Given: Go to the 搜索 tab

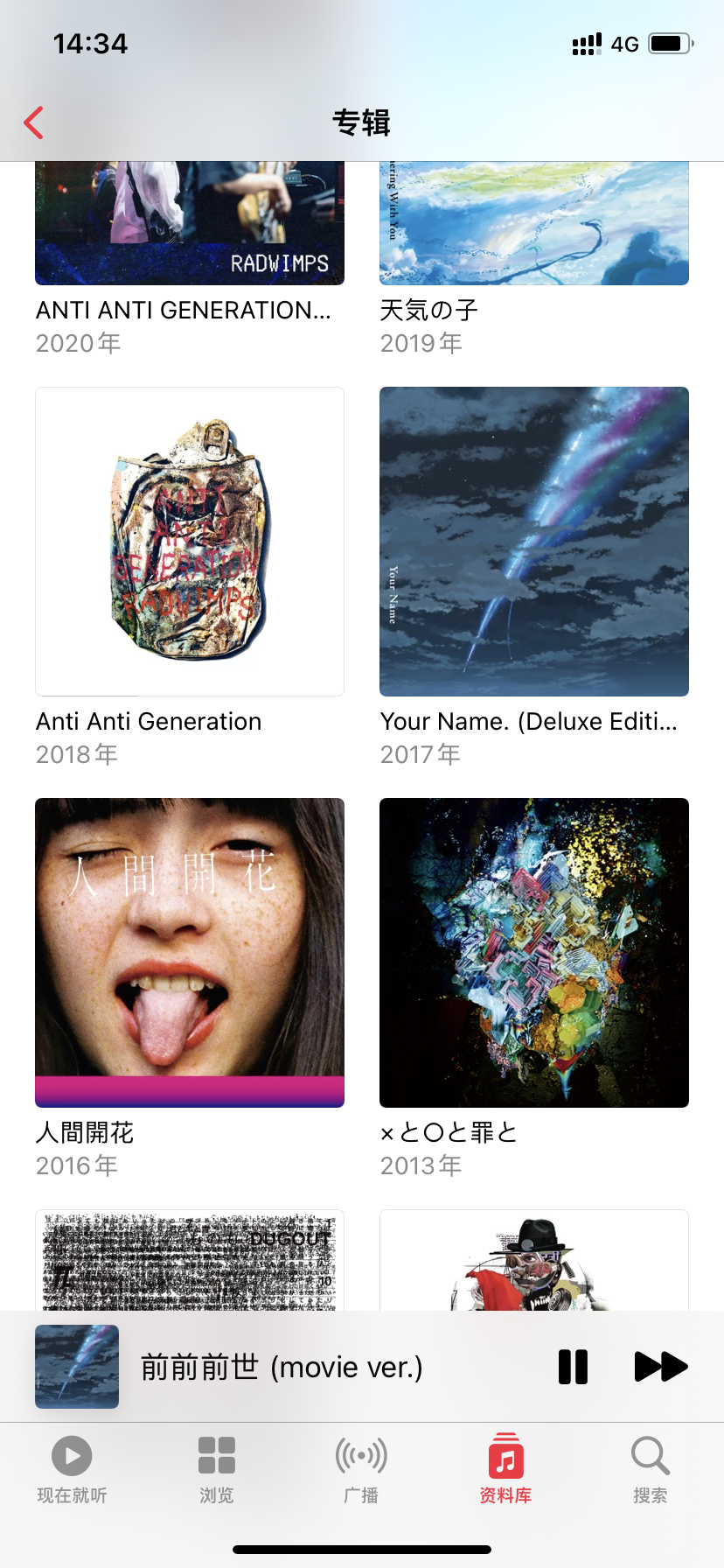Looking at the screenshot, I should click(x=650, y=1470).
